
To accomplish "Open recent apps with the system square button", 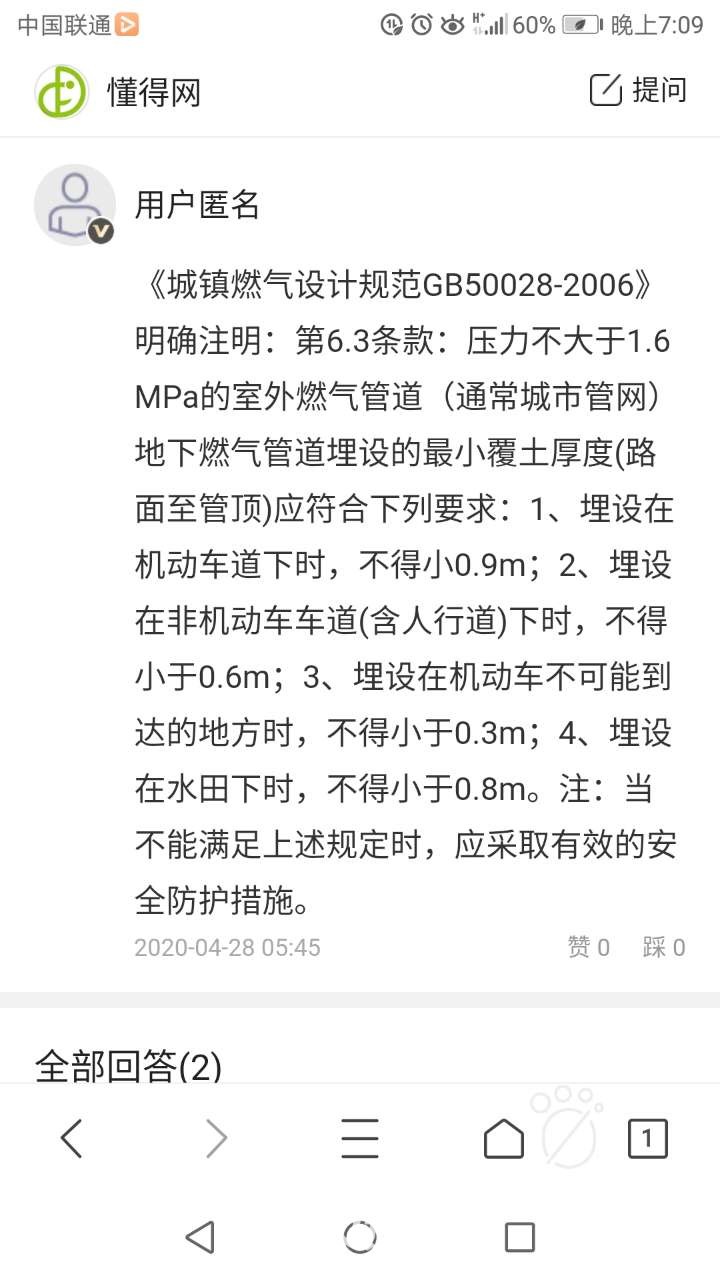I will [x=519, y=1237].
